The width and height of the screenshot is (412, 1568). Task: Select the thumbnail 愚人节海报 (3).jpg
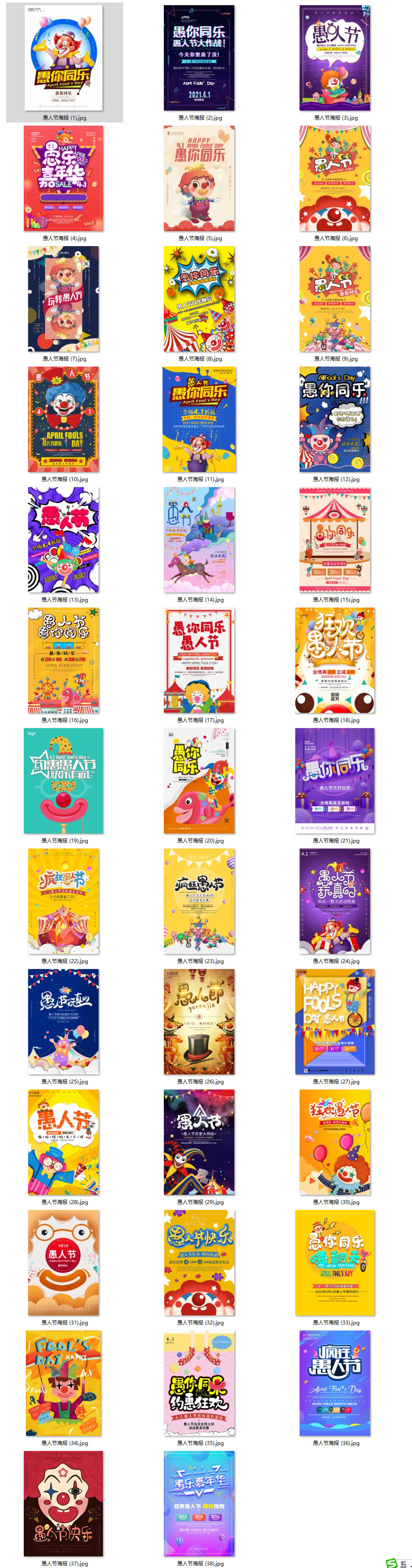(x=335, y=58)
